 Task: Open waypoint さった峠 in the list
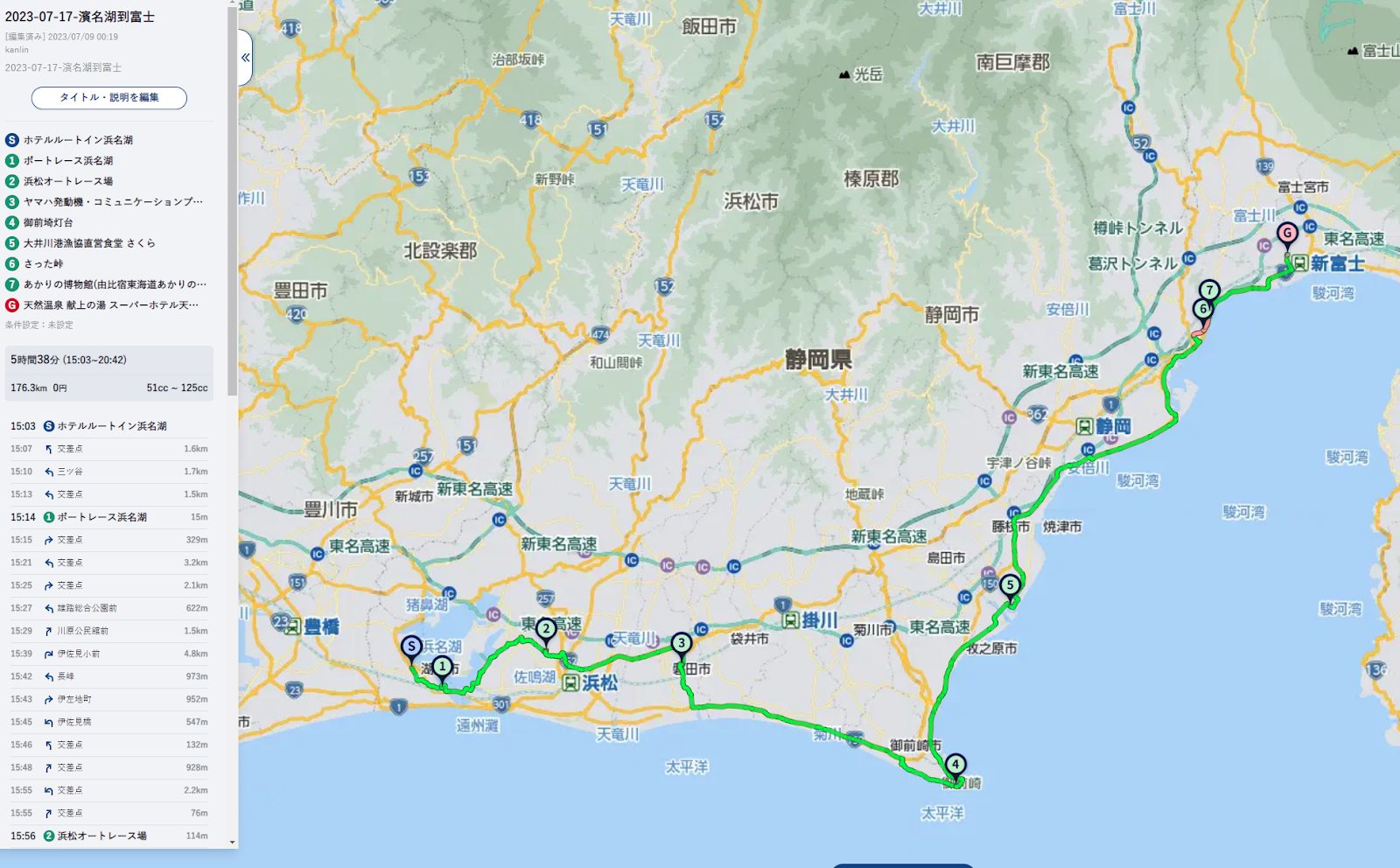click(x=44, y=263)
